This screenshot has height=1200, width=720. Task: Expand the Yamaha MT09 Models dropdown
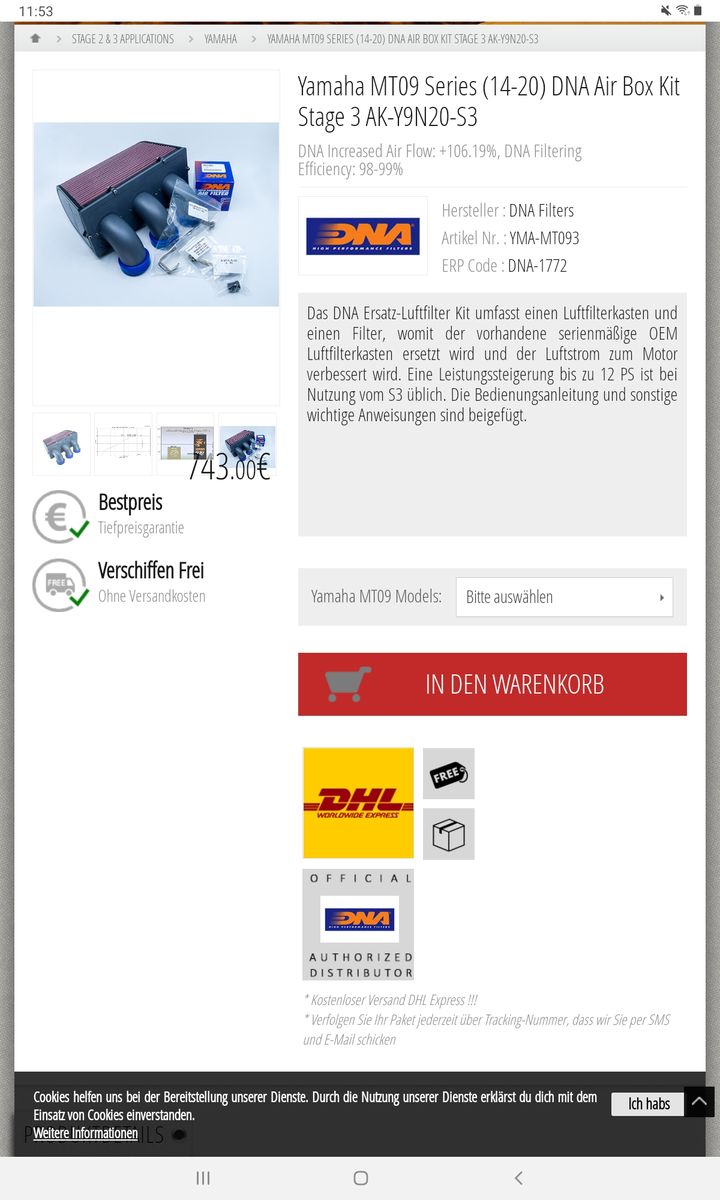pos(564,597)
